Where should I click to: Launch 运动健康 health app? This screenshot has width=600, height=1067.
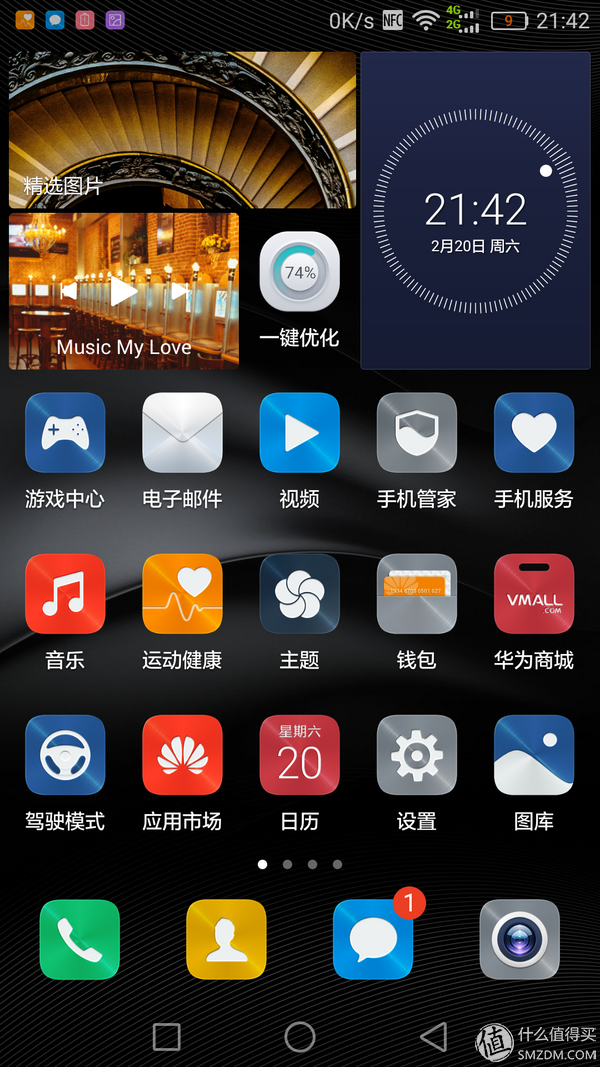point(182,594)
